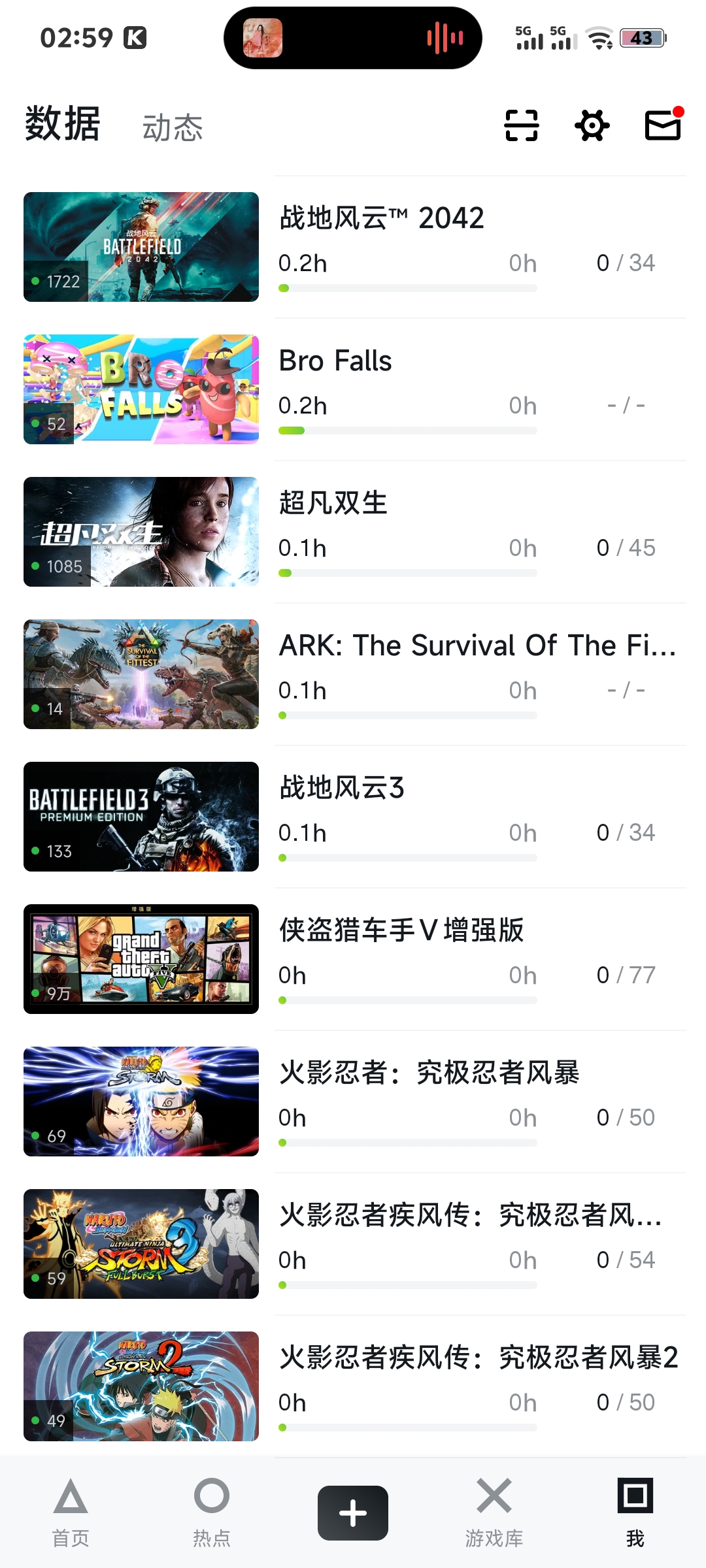Open 火影忍者：究极忍者风暴 entry
Screen dimensions: 706x1568
[429, 1073]
